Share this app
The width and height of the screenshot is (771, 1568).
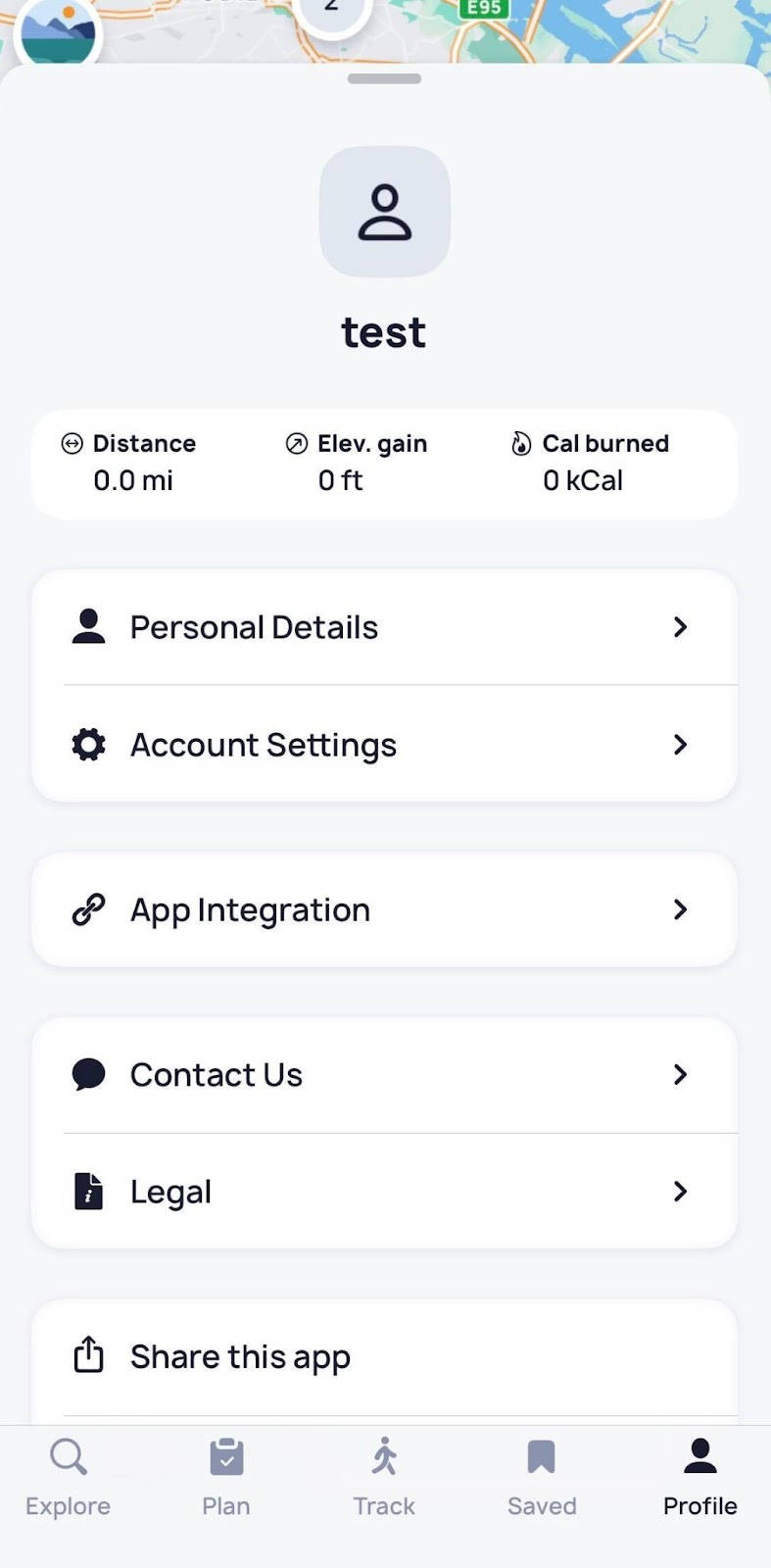point(384,1356)
